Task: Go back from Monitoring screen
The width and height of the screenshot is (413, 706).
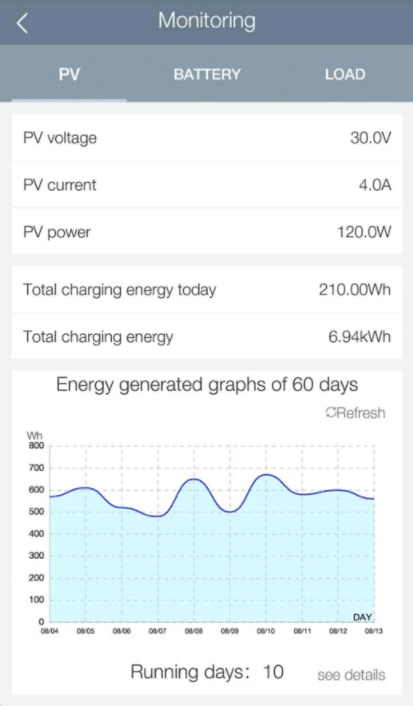Action: [23, 23]
